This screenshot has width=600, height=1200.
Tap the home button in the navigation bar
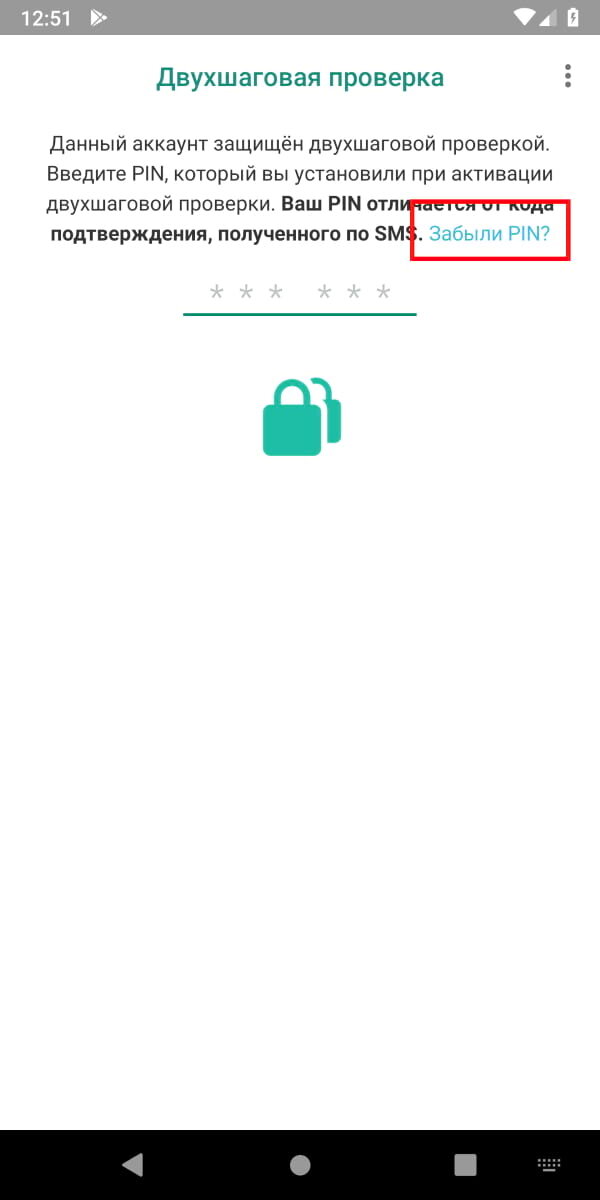pos(299,1164)
